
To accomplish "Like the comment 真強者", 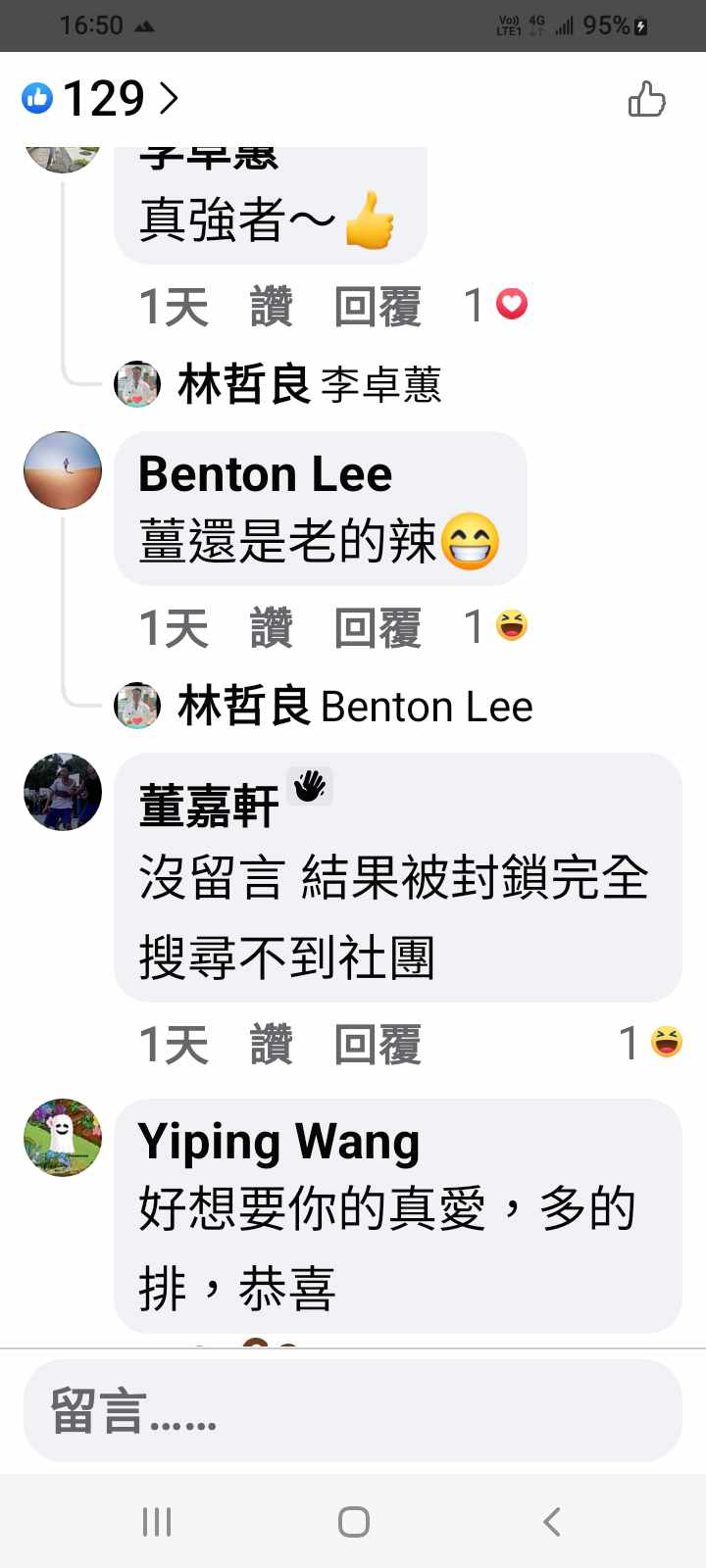I will click(x=272, y=307).
